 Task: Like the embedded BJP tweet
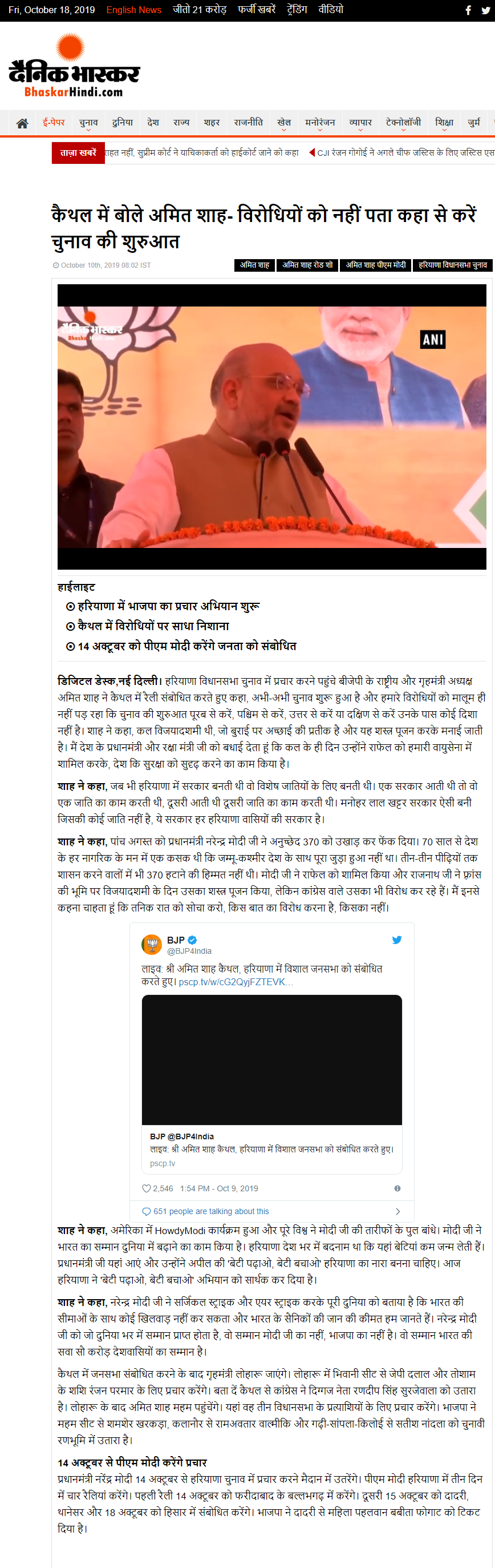[146, 1188]
